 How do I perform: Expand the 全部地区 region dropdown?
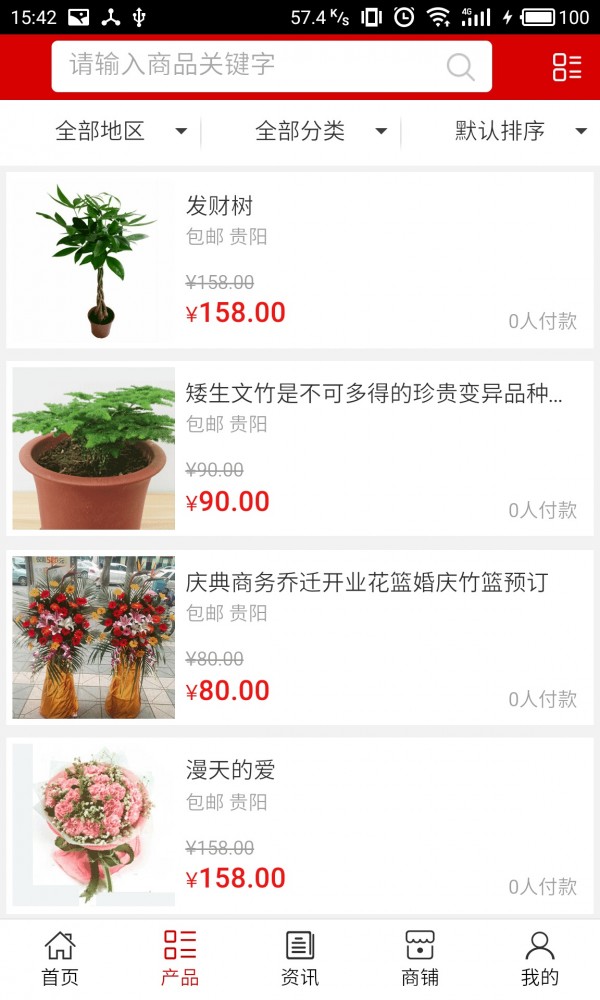click(x=120, y=131)
